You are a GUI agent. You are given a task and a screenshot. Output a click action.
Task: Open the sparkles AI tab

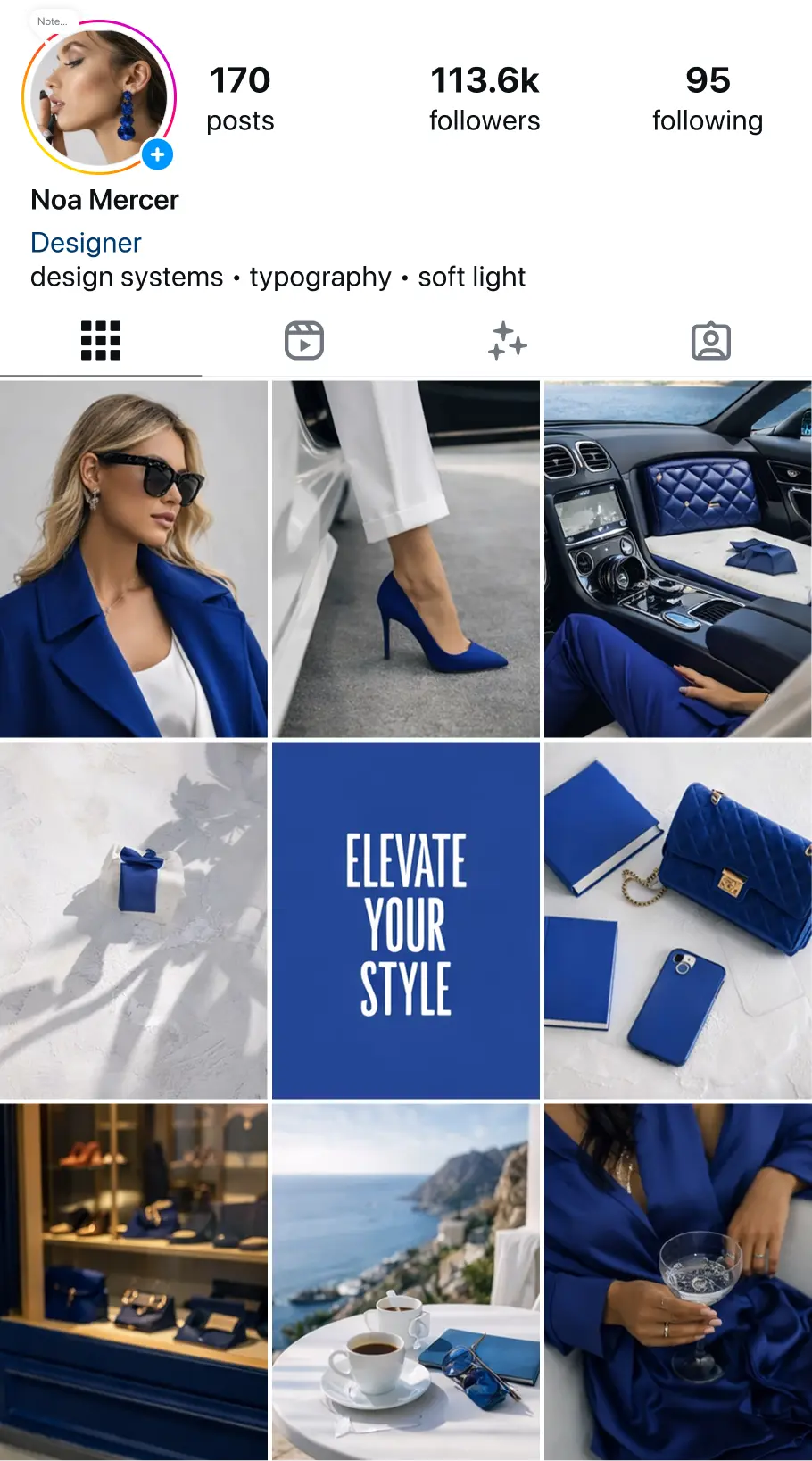[x=508, y=341]
